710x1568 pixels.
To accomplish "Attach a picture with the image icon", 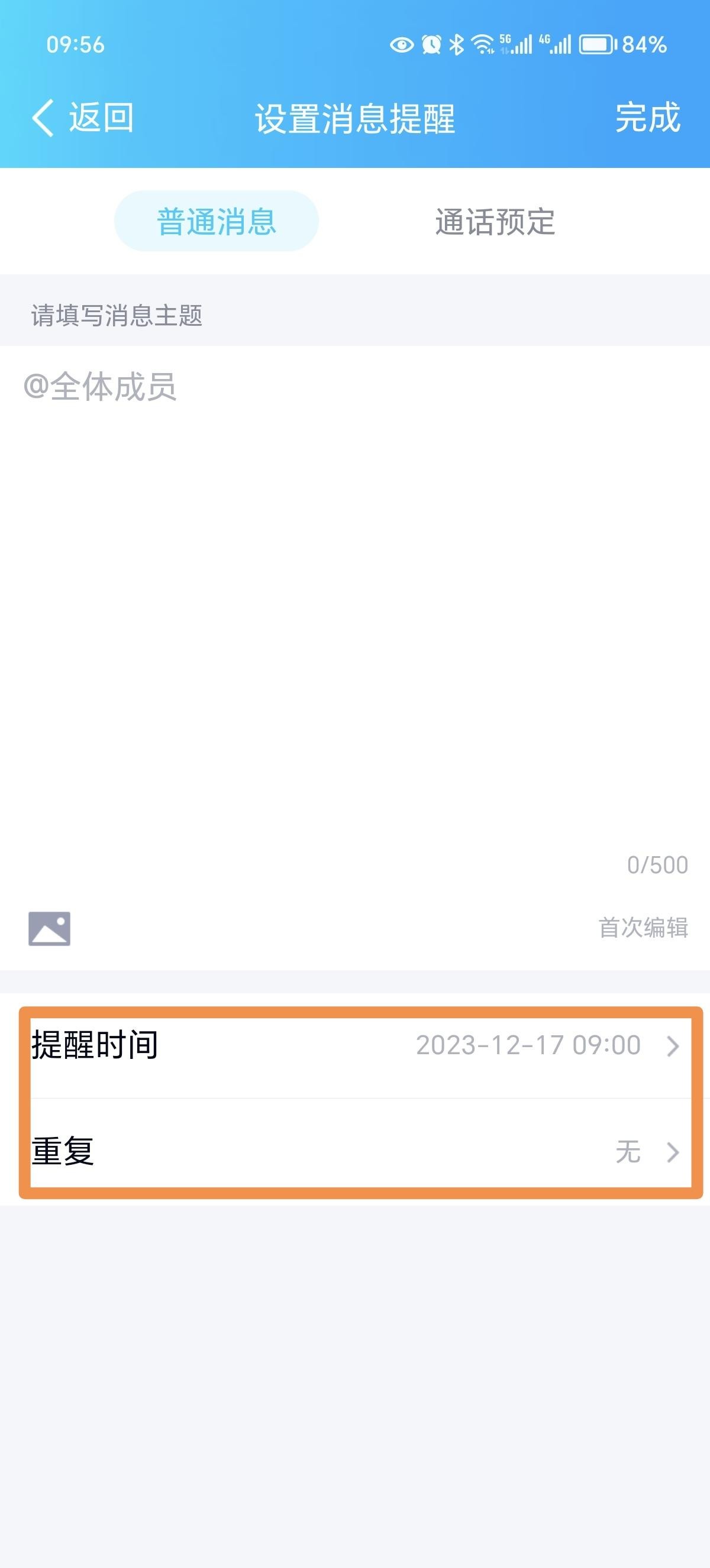I will tap(49, 928).
